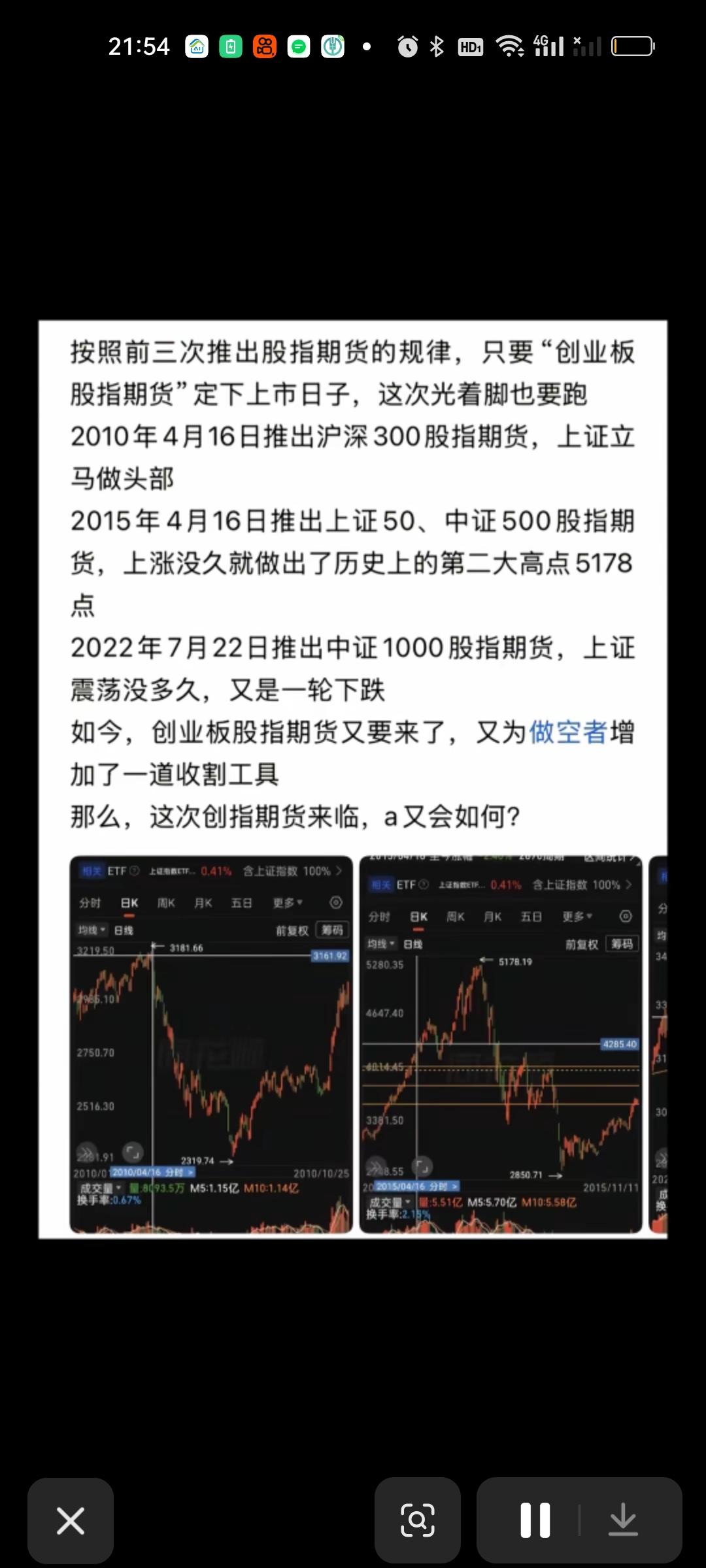Tap the Wi-Fi icon in the status bar
The width and height of the screenshot is (706, 1568).
click(x=508, y=46)
